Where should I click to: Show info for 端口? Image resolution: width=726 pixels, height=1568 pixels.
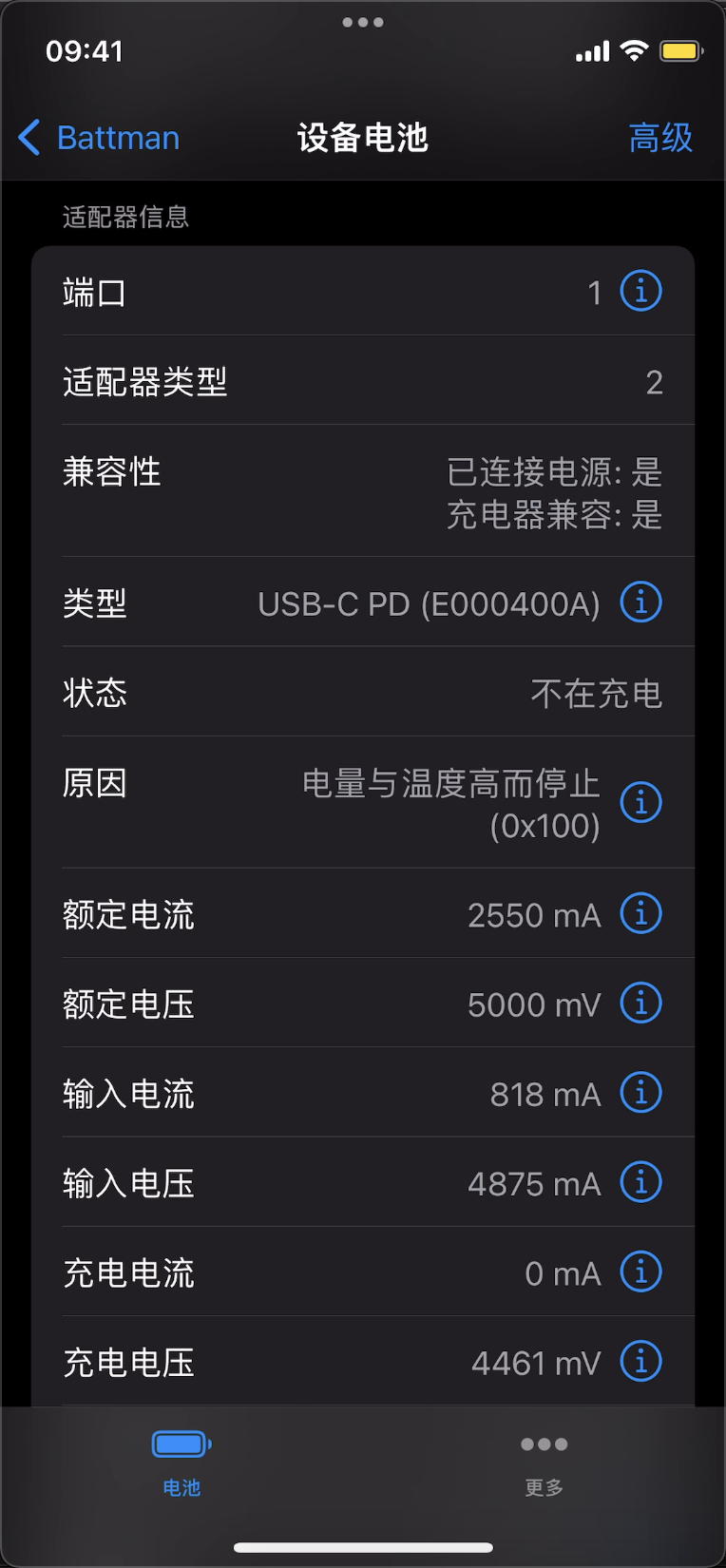(x=640, y=291)
